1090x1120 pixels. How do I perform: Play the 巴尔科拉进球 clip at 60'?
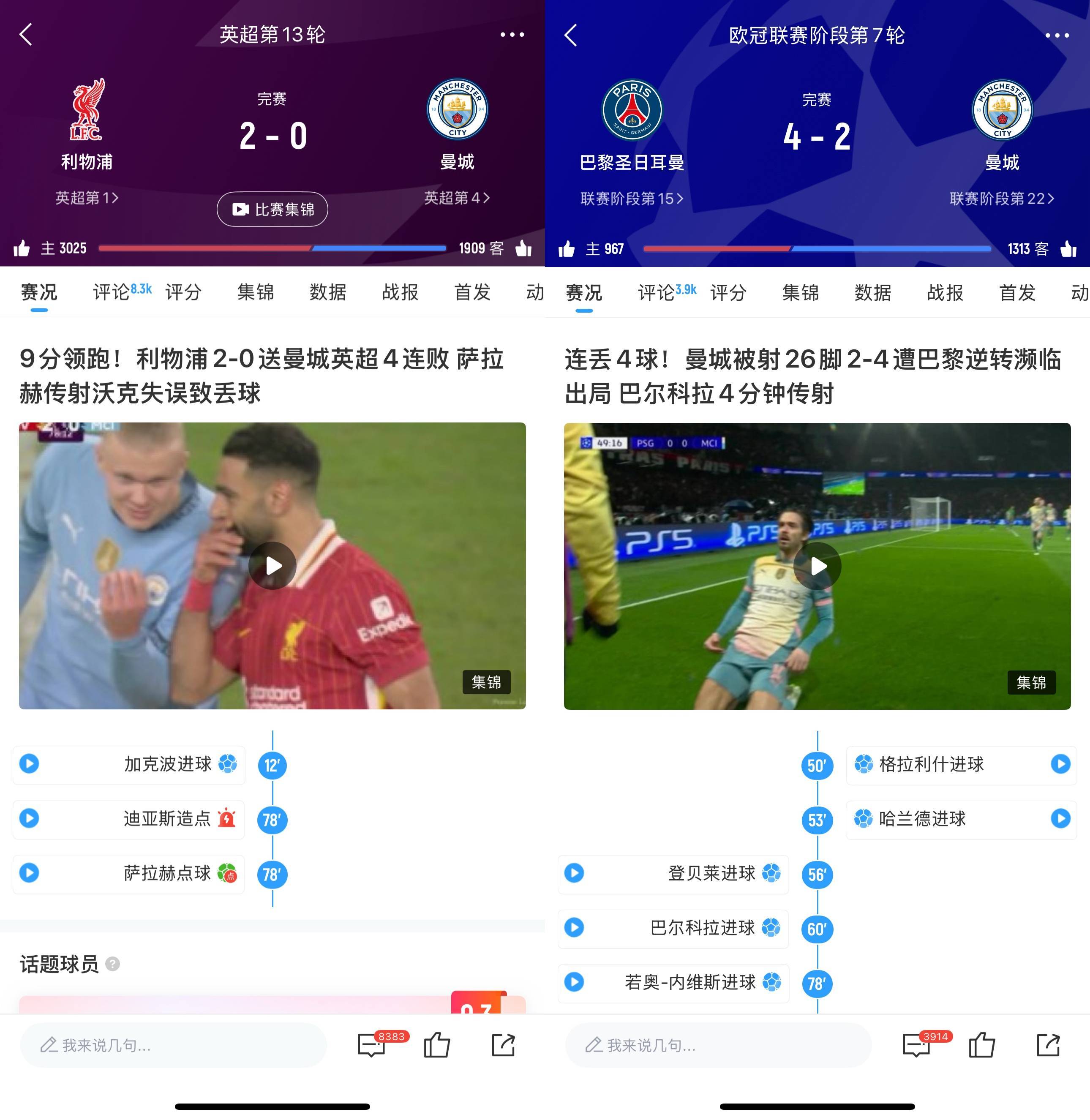tap(575, 927)
